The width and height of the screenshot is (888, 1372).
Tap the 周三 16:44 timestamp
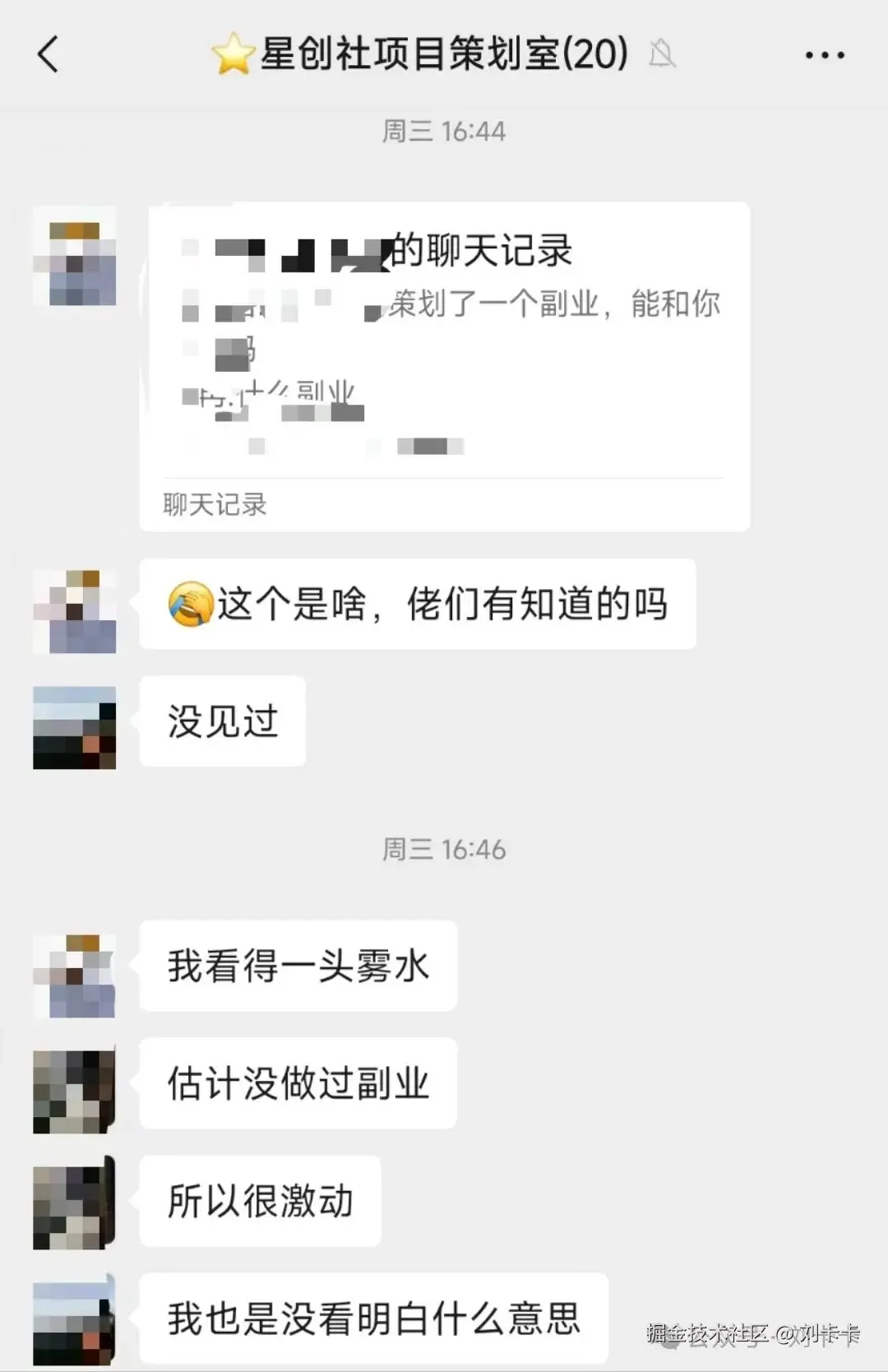click(x=444, y=130)
